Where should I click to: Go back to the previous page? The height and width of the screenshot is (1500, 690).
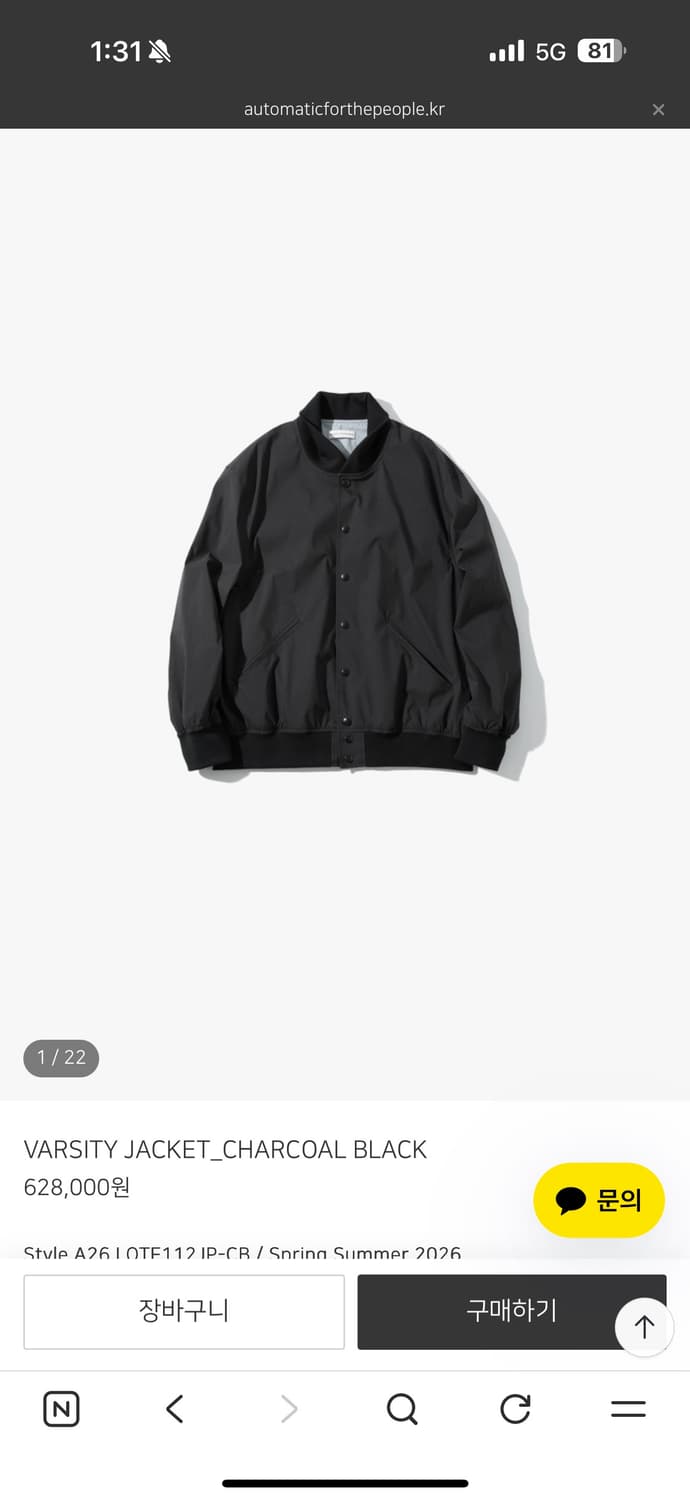point(175,1409)
